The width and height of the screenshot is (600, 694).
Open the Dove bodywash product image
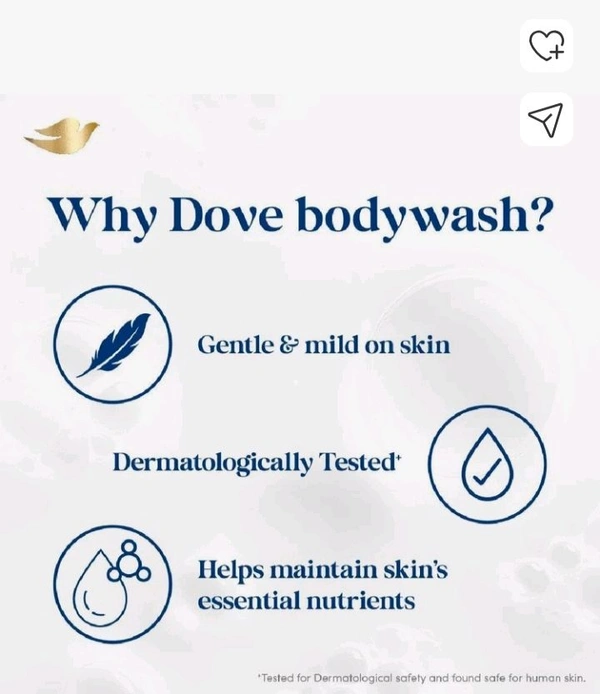click(x=300, y=400)
